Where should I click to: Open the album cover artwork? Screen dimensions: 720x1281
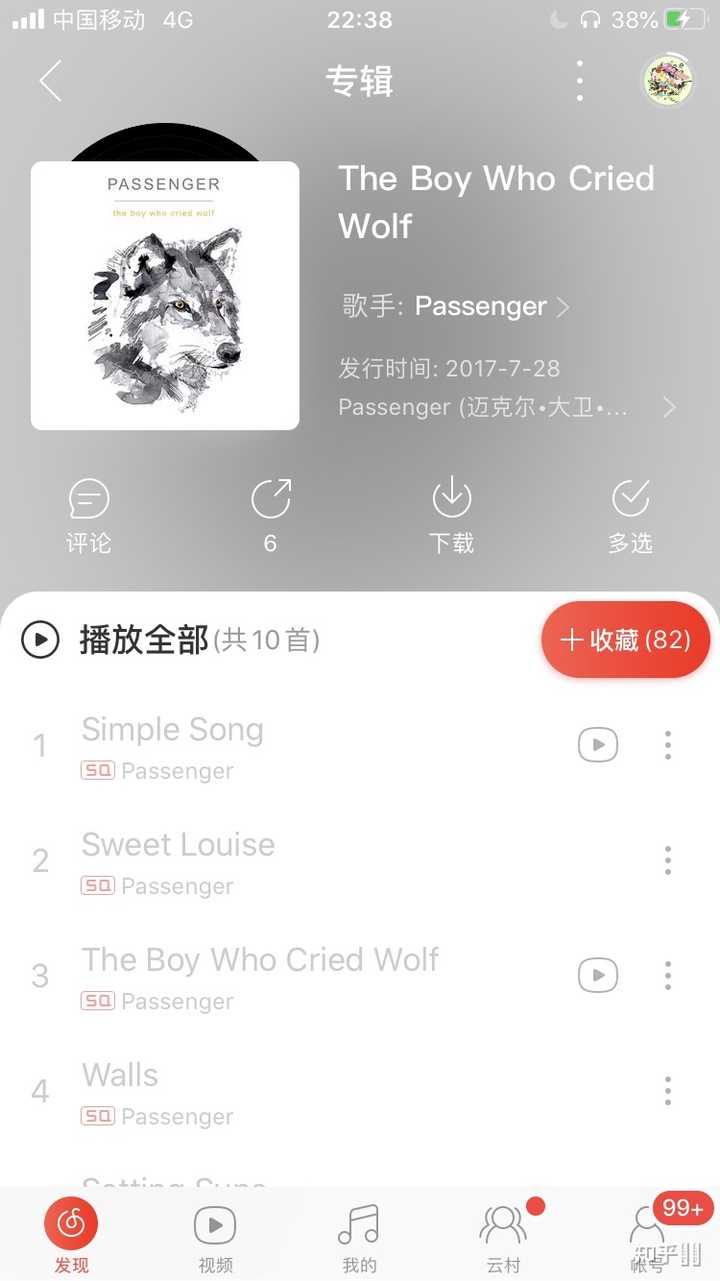click(164, 297)
